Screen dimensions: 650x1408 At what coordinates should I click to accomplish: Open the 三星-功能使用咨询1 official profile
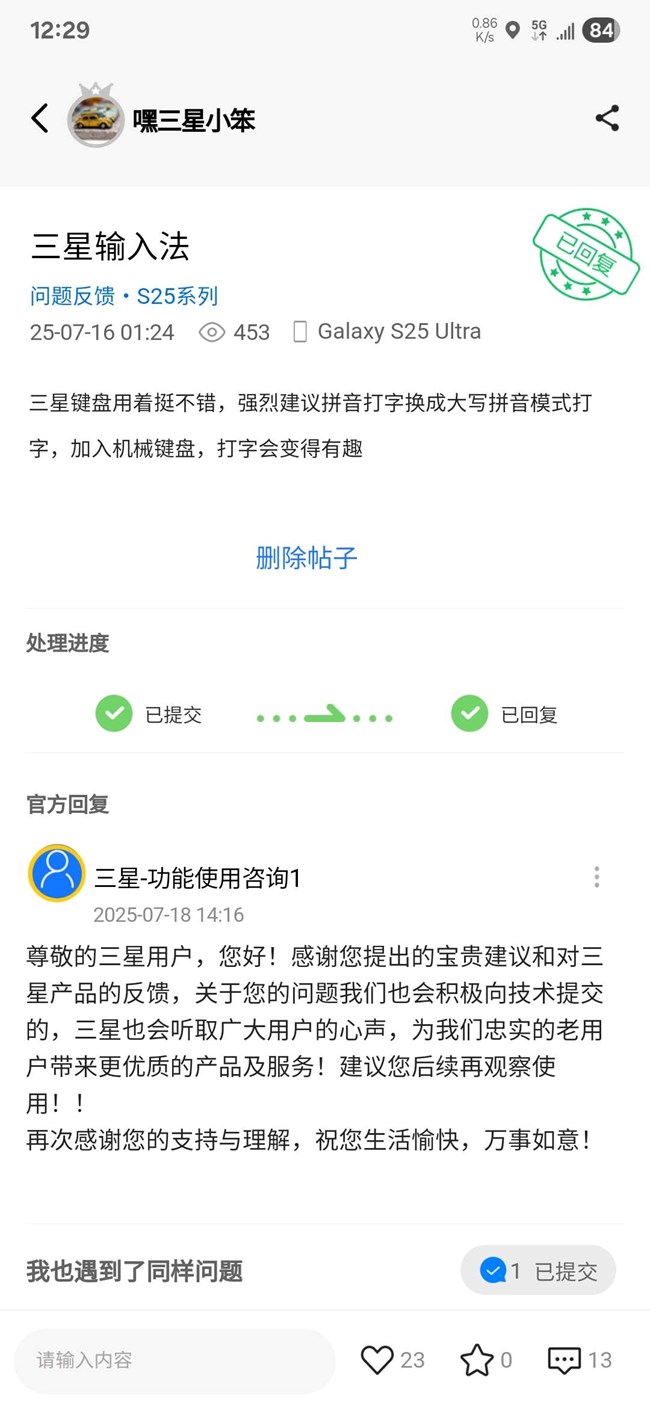(x=57, y=873)
